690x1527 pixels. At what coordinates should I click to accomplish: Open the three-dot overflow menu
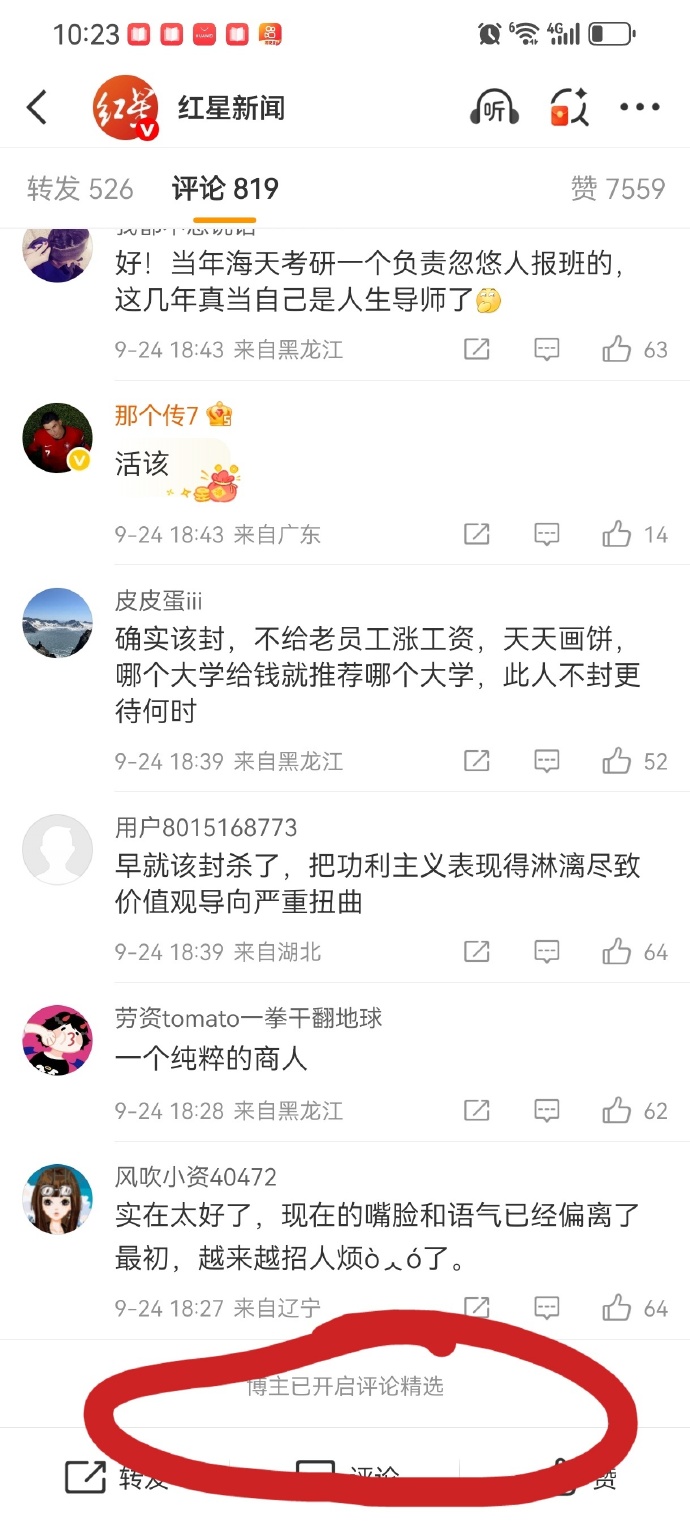coord(640,108)
